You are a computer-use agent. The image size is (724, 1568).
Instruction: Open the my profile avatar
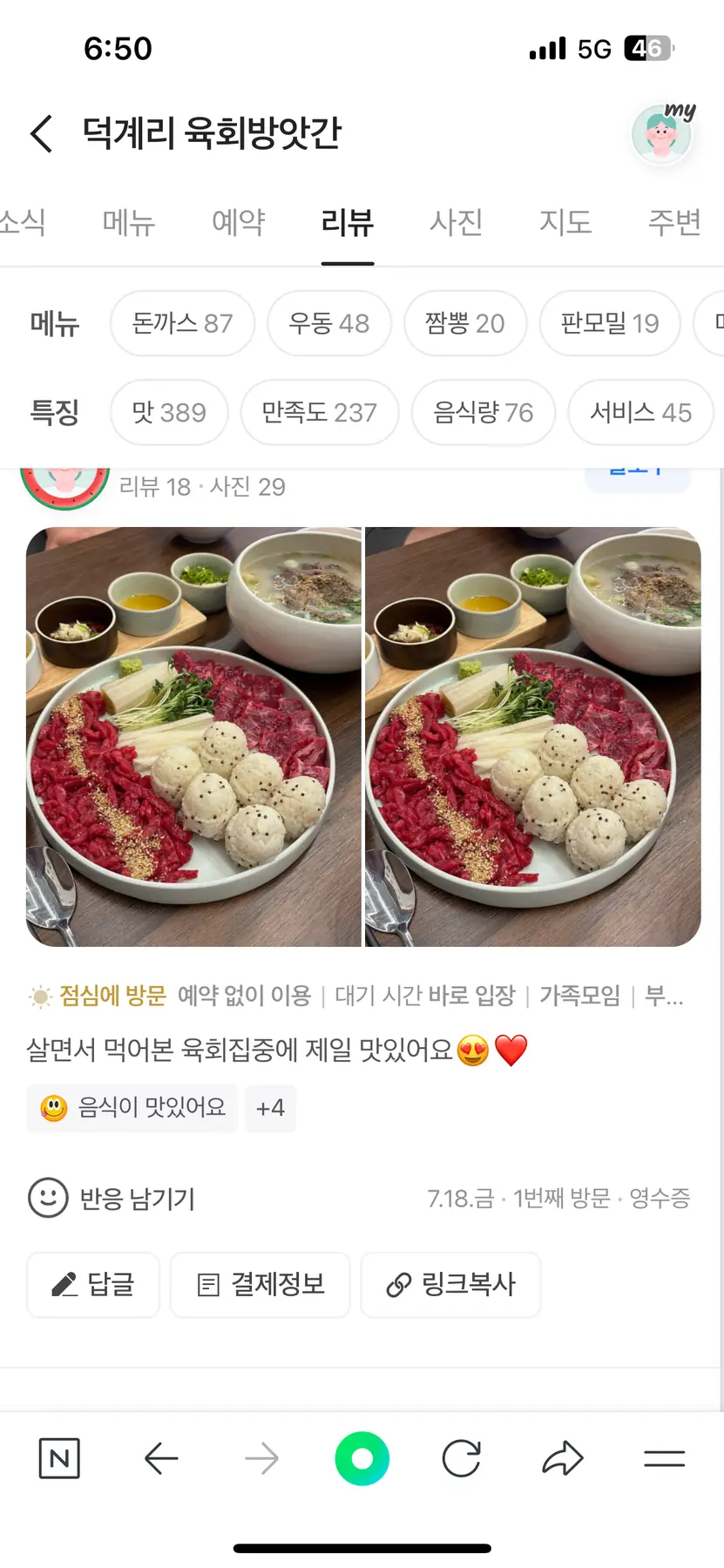662,133
